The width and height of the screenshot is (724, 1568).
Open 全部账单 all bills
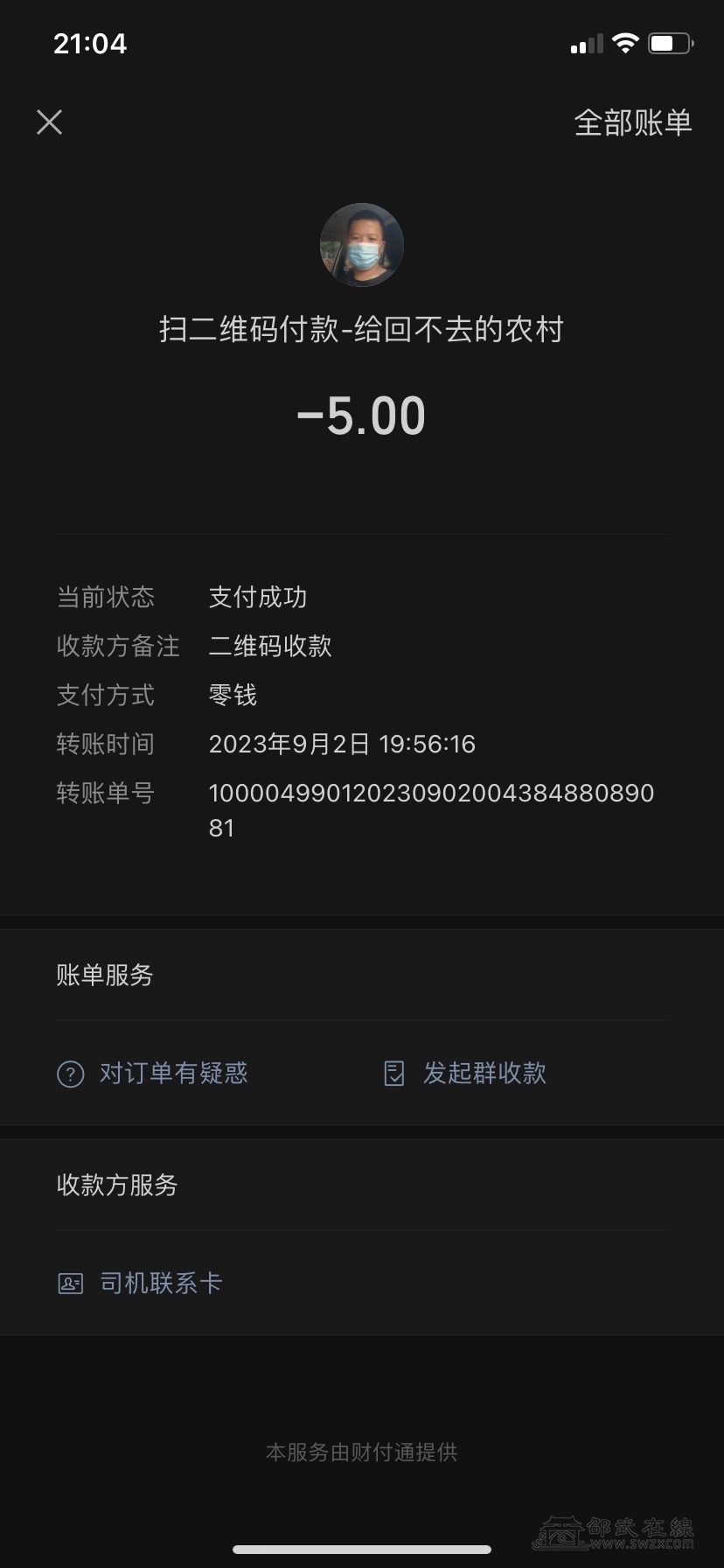(x=632, y=122)
